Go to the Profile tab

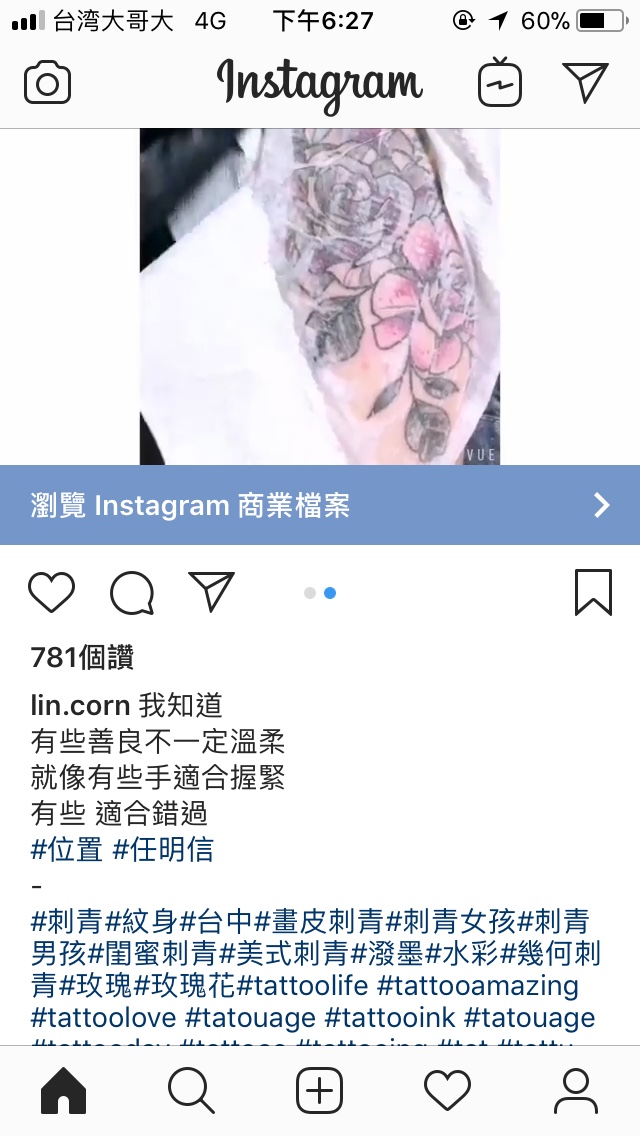pyautogui.click(x=575, y=1091)
